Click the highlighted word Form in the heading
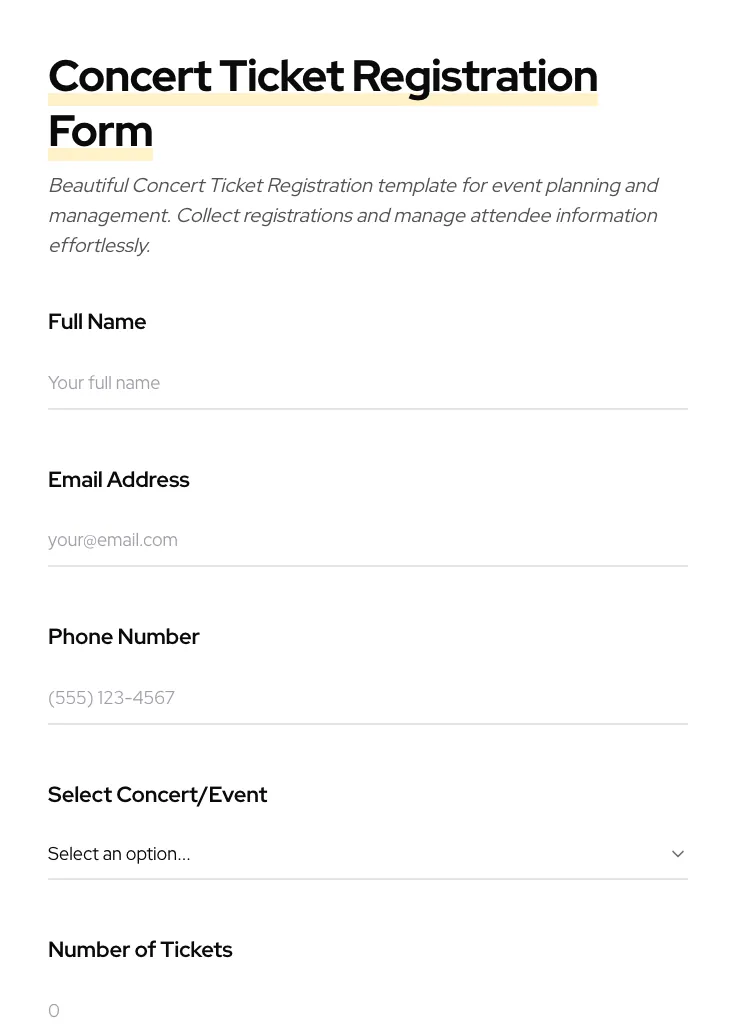This screenshot has width=736, height=1024. [100, 131]
